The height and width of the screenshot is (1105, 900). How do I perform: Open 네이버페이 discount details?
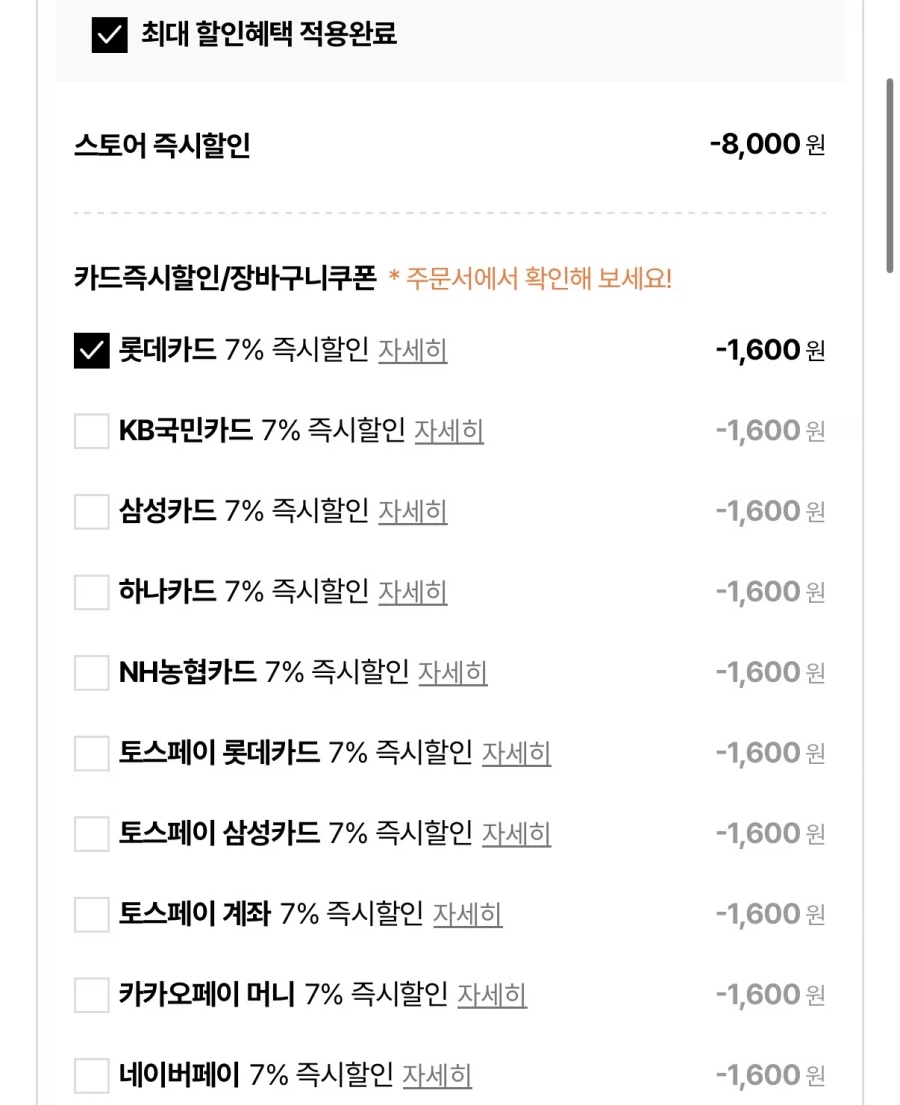click(436, 1075)
